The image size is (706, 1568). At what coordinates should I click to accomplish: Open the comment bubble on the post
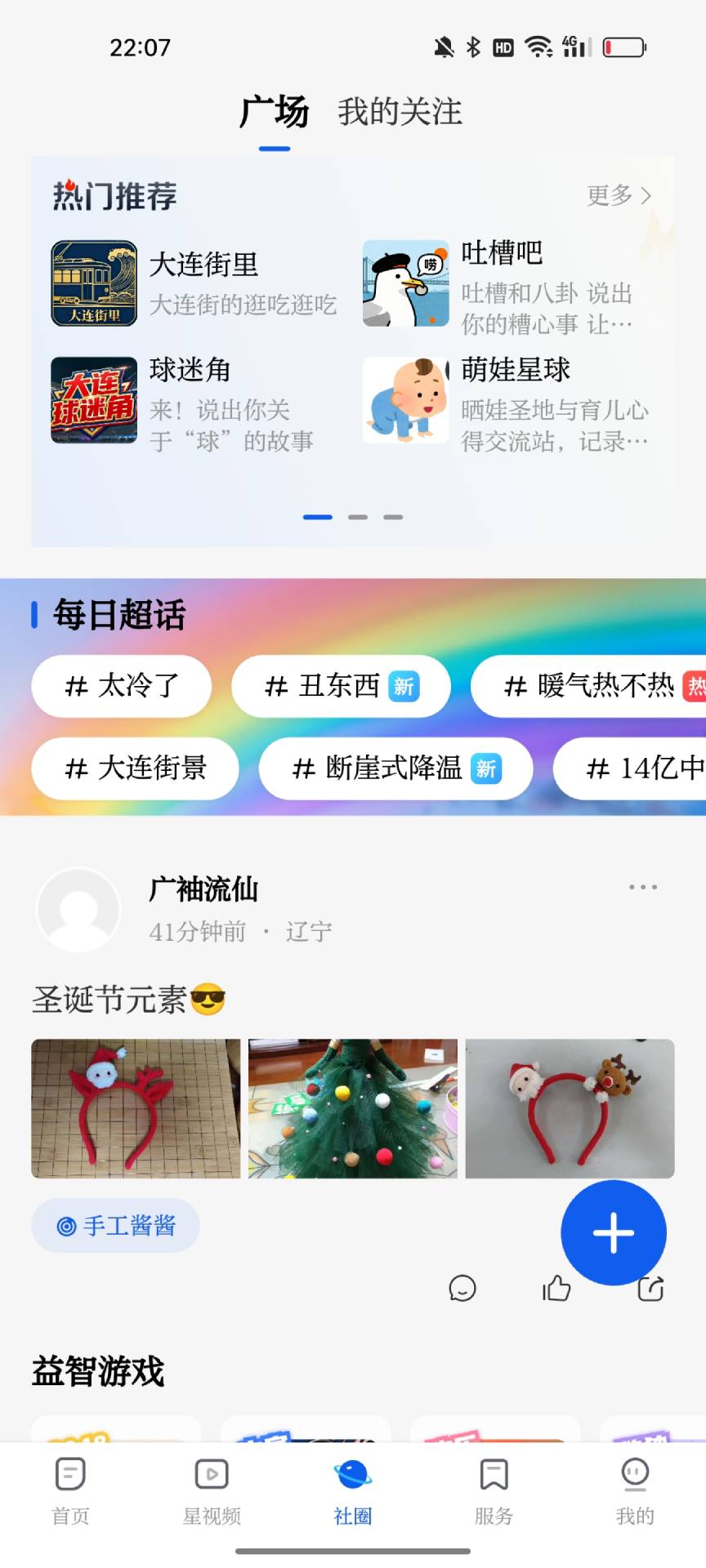462,1289
